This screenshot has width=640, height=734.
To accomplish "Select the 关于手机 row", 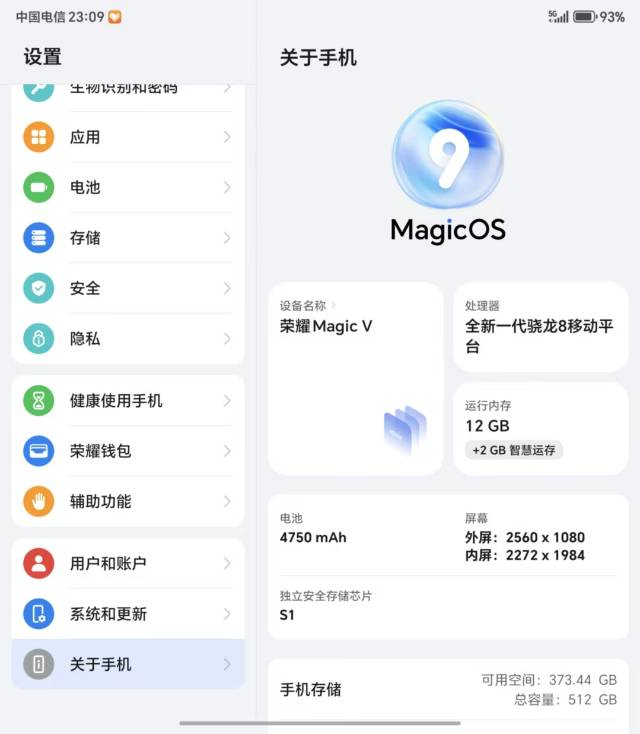I will coord(128,664).
